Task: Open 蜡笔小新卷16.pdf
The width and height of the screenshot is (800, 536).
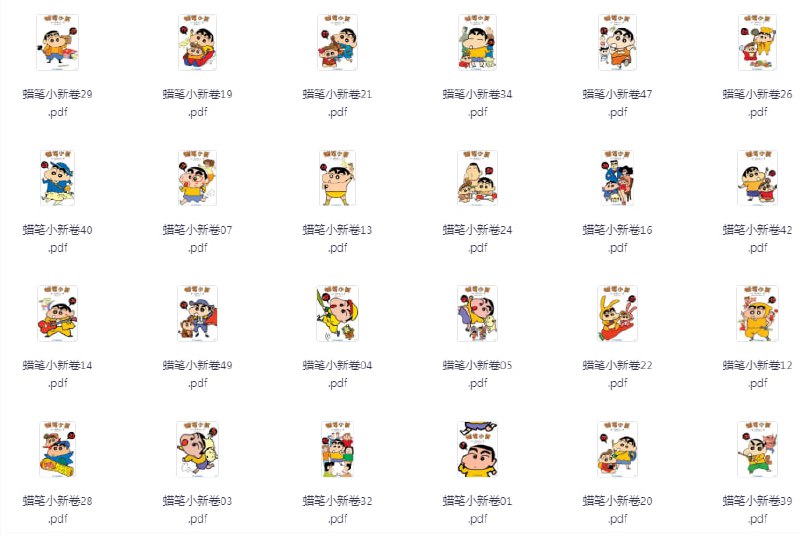Action: click(x=617, y=178)
